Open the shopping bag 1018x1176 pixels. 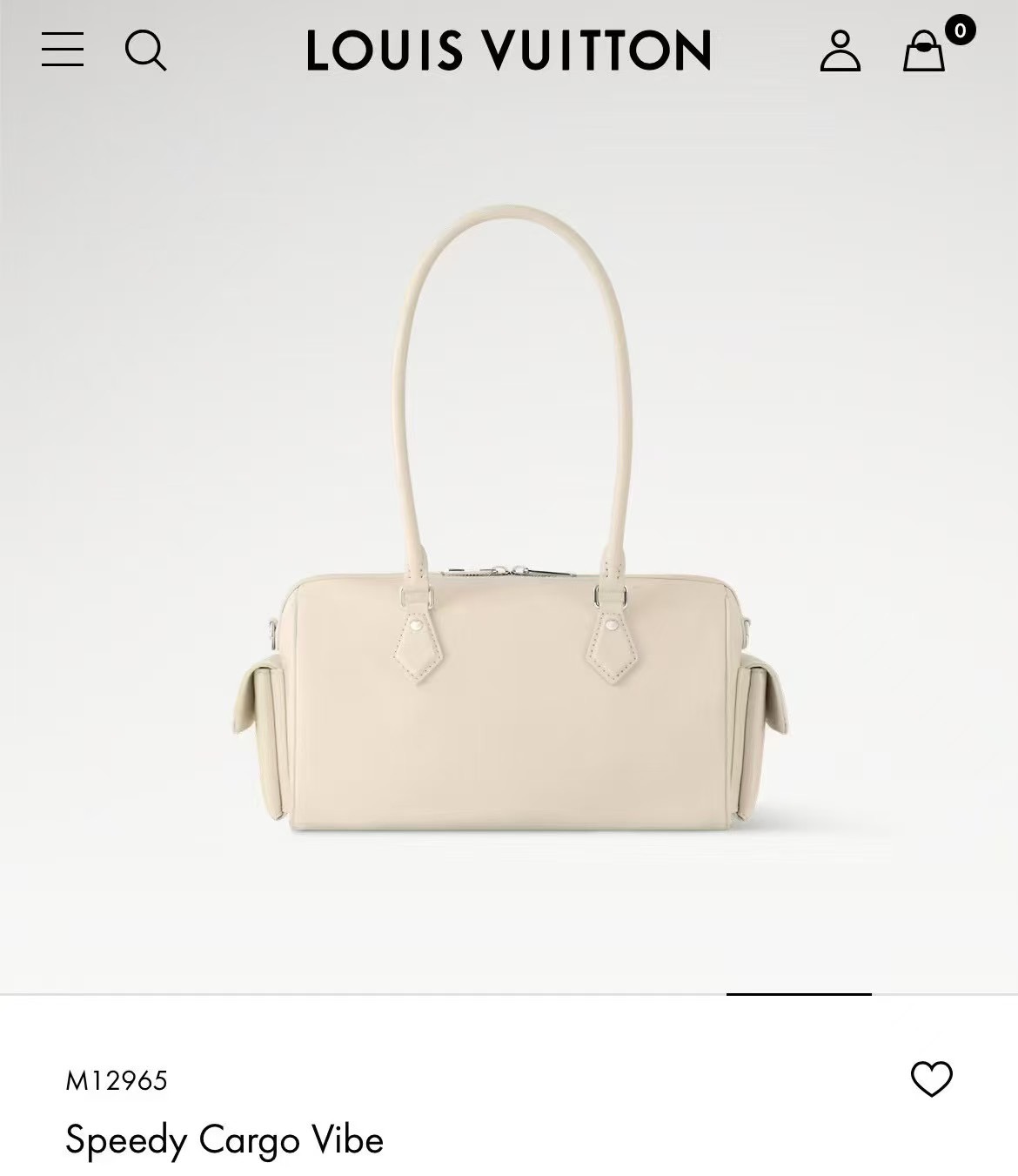pyautogui.click(x=924, y=50)
